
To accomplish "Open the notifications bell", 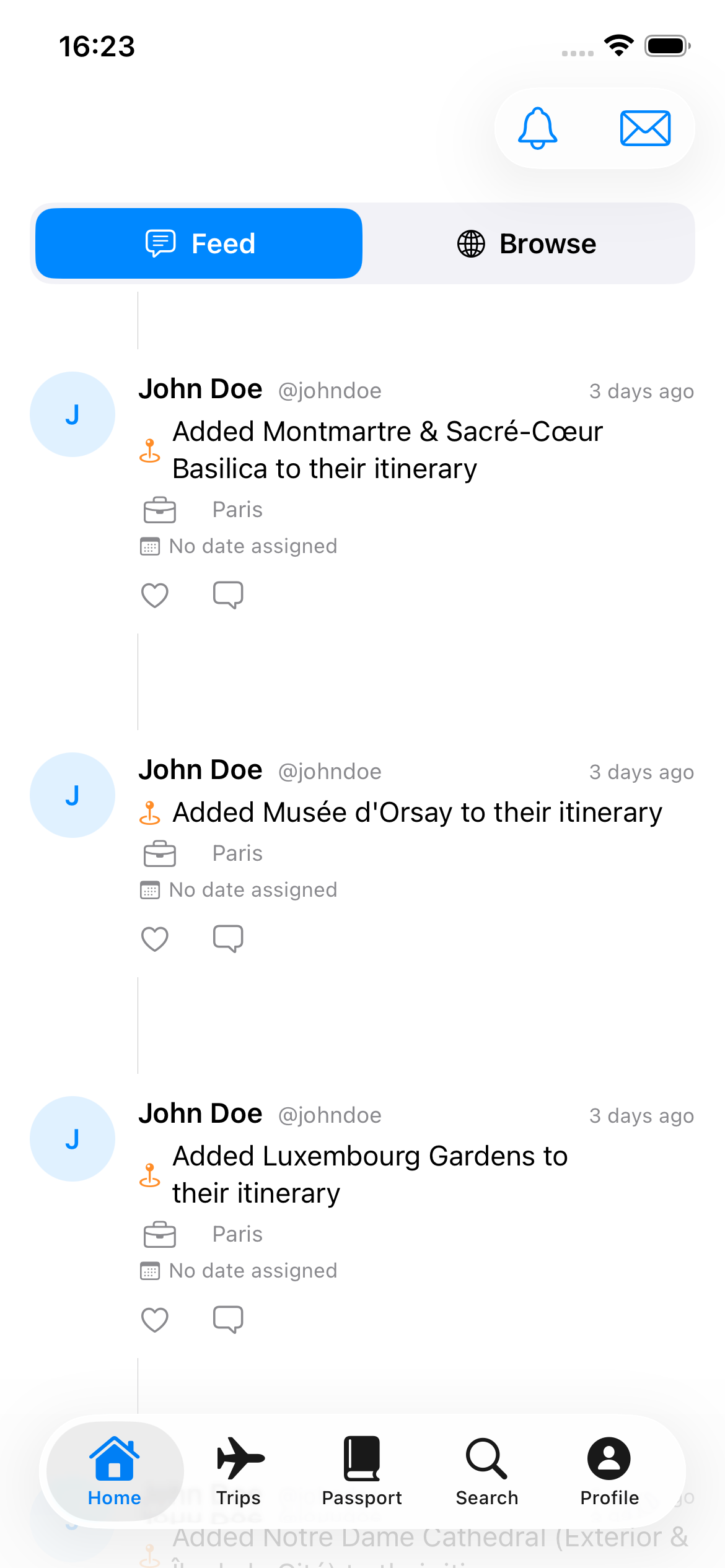I will (x=537, y=128).
